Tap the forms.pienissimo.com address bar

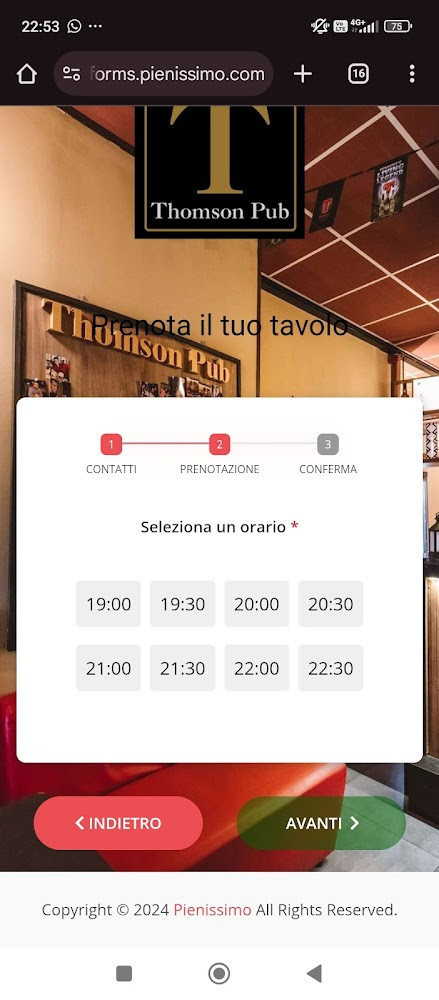(163, 74)
